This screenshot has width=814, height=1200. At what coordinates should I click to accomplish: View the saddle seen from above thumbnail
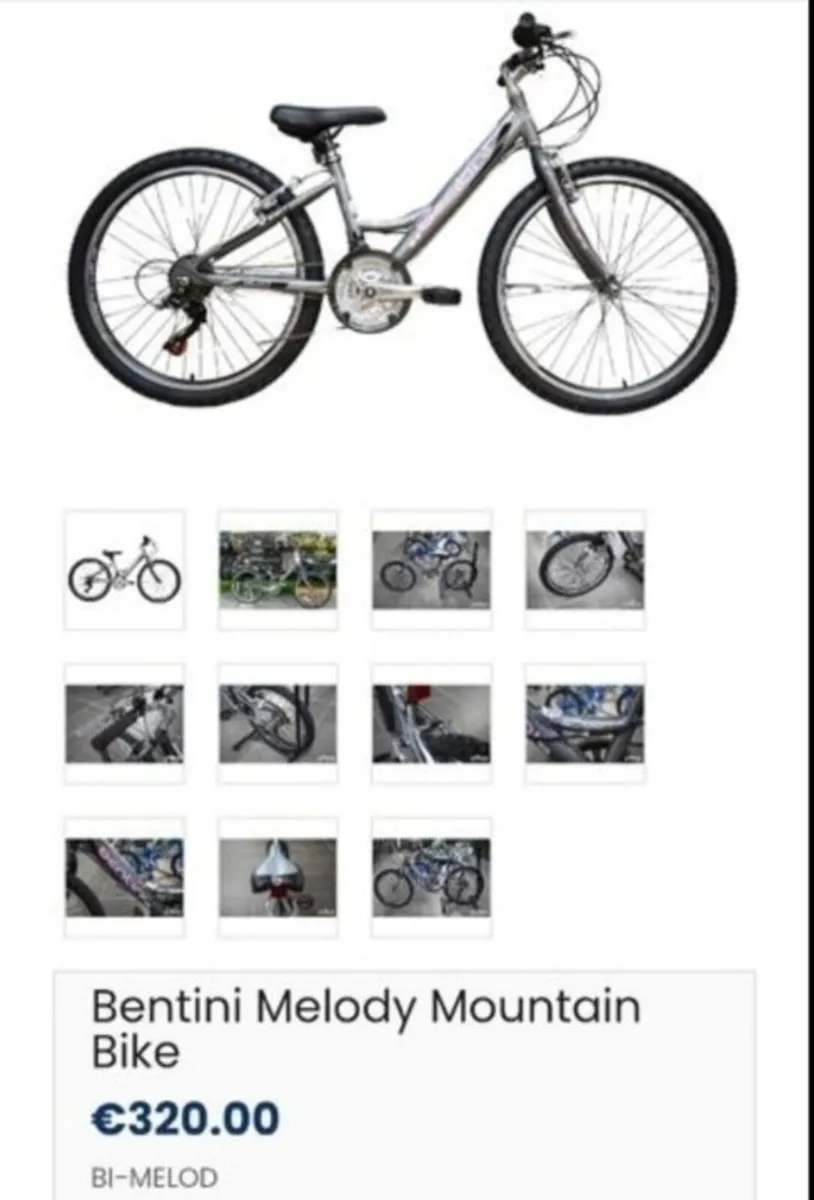click(278, 877)
